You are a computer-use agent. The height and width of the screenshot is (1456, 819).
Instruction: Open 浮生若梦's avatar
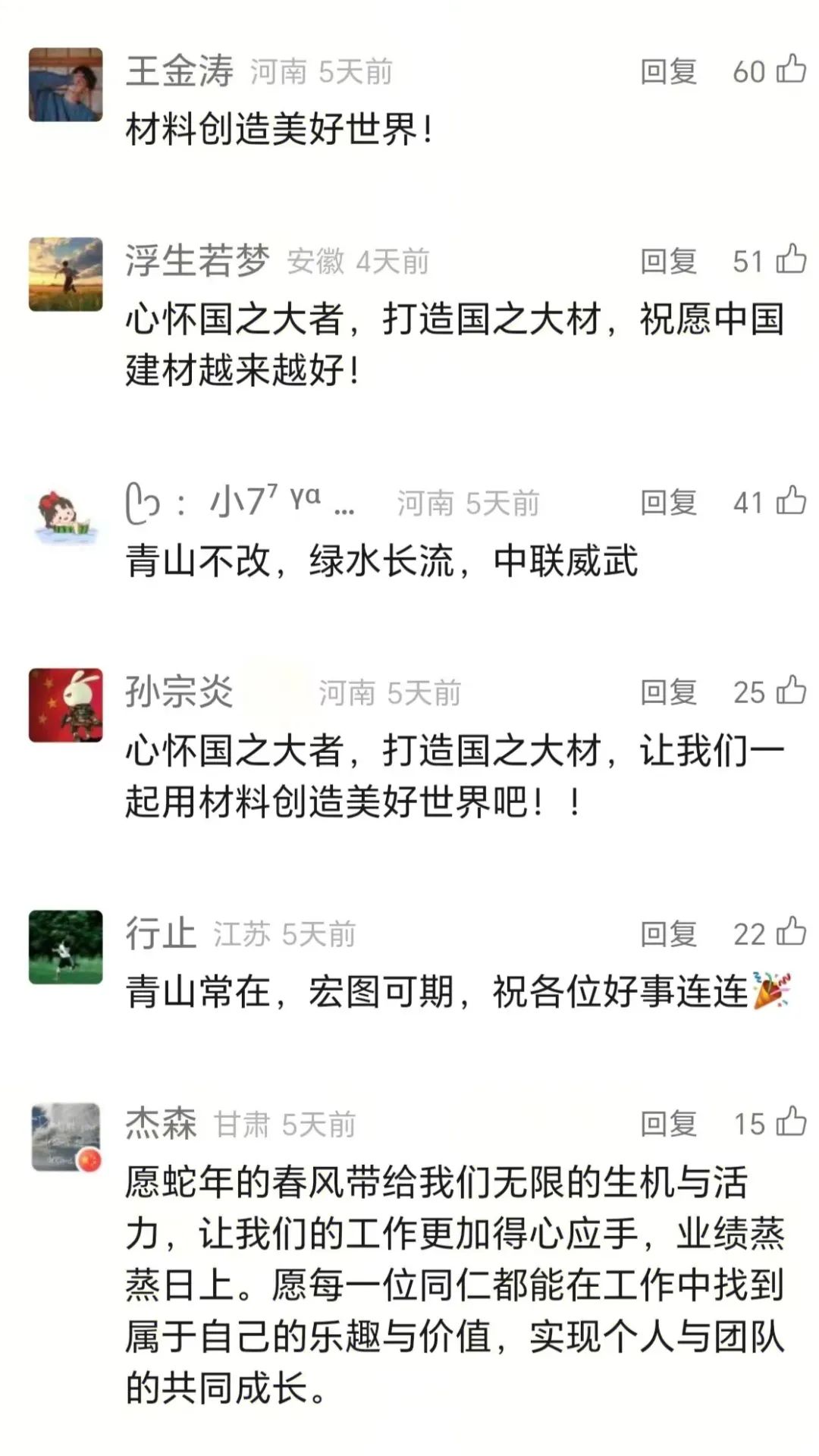pyautogui.click(x=66, y=274)
